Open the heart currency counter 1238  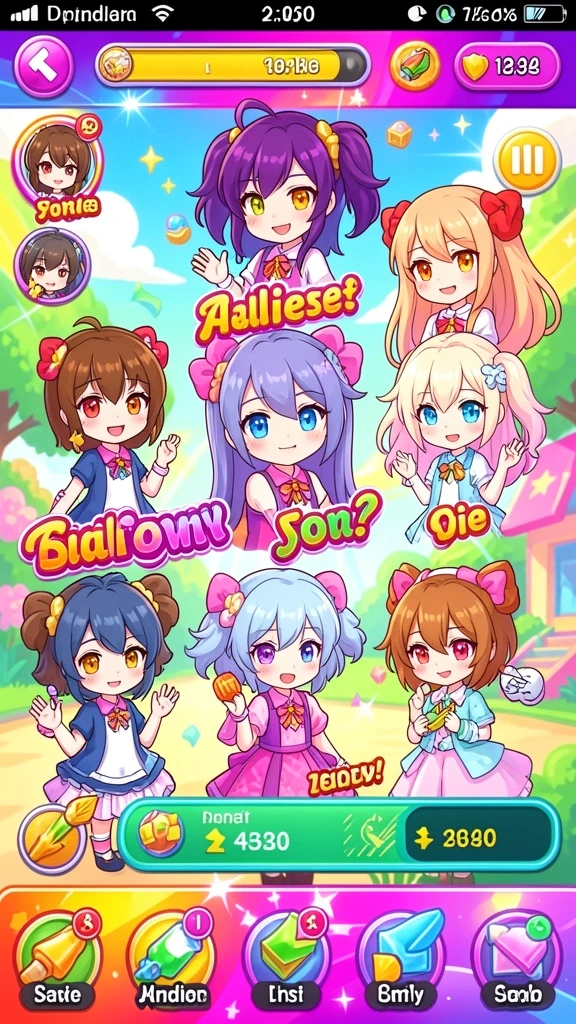pos(507,66)
